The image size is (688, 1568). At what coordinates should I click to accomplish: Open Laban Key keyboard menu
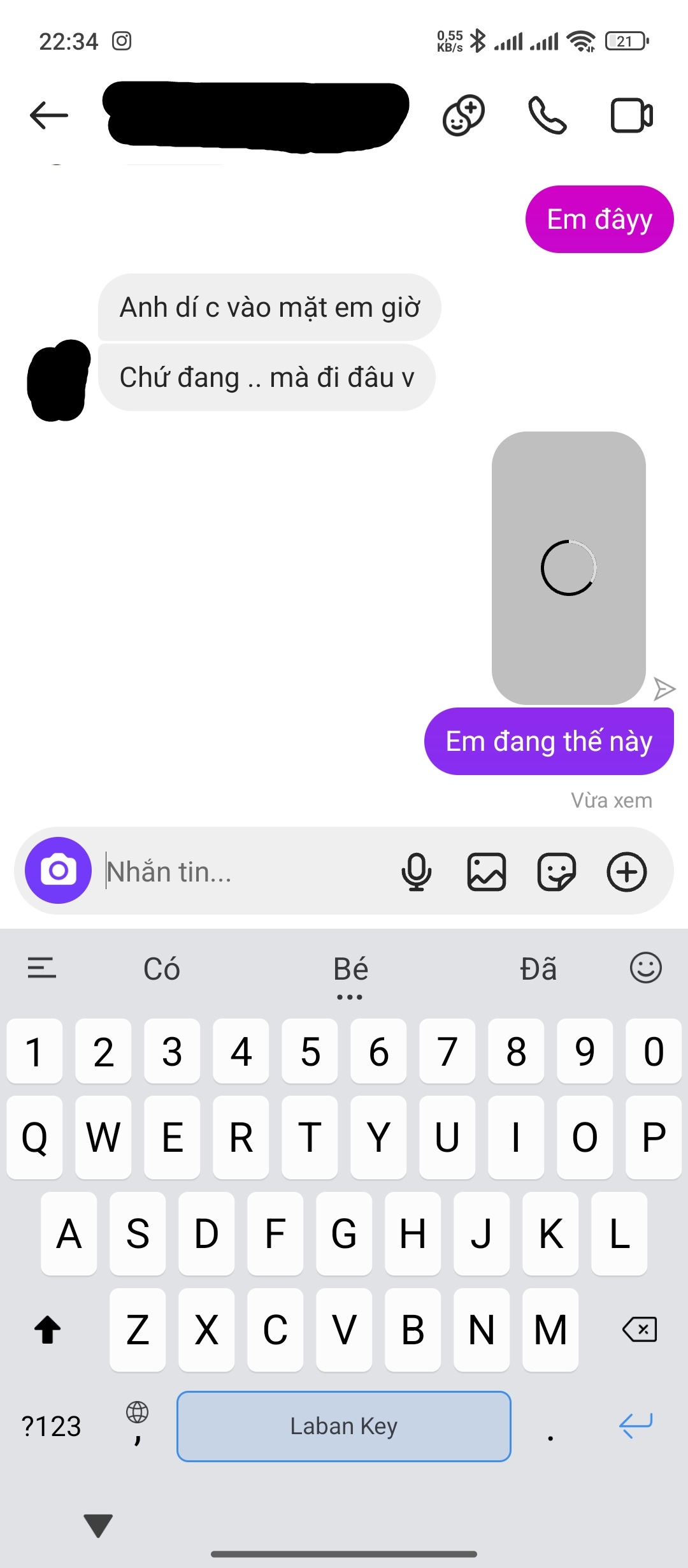click(42, 968)
